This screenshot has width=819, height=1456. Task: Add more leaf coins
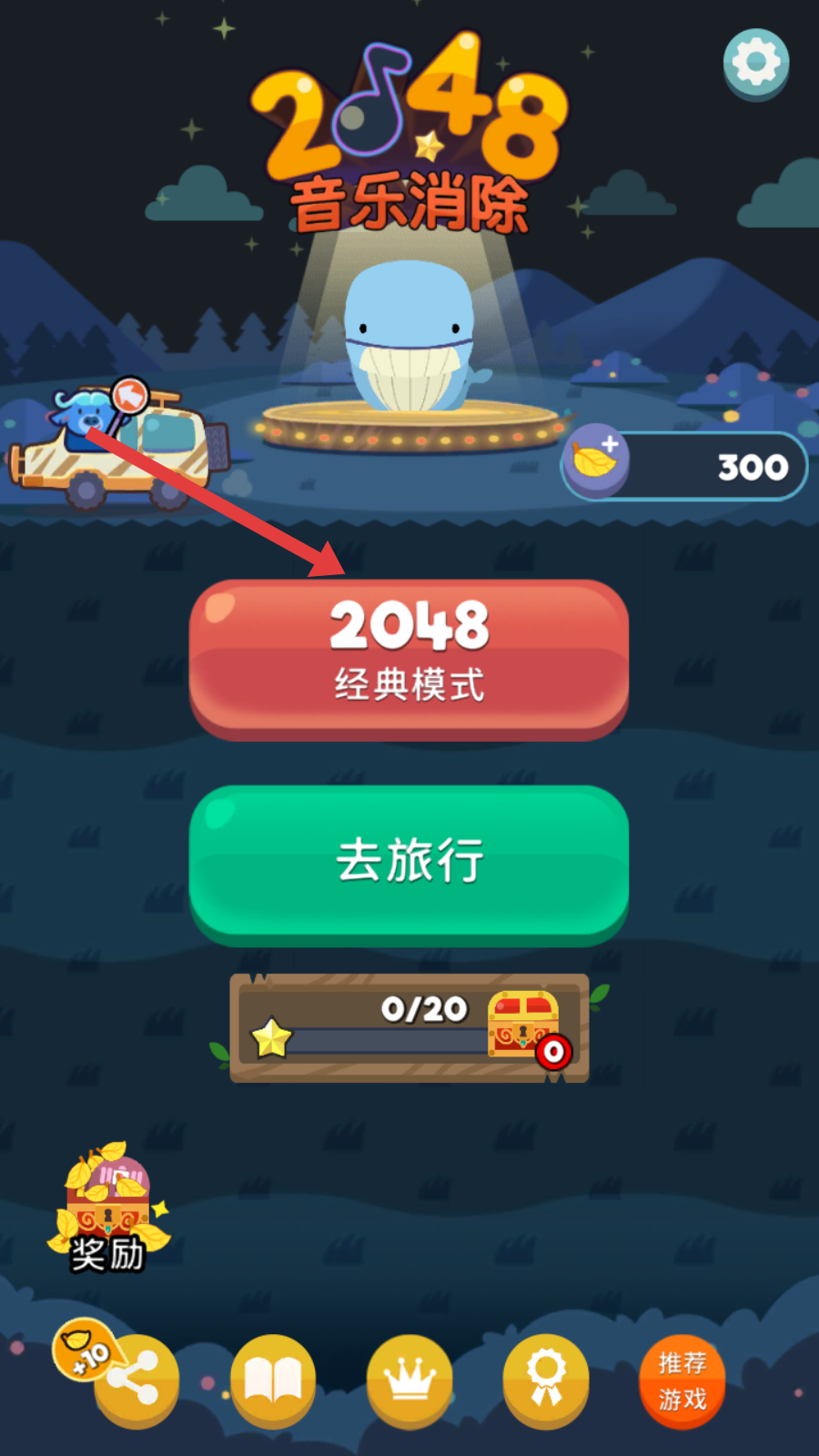[x=596, y=460]
